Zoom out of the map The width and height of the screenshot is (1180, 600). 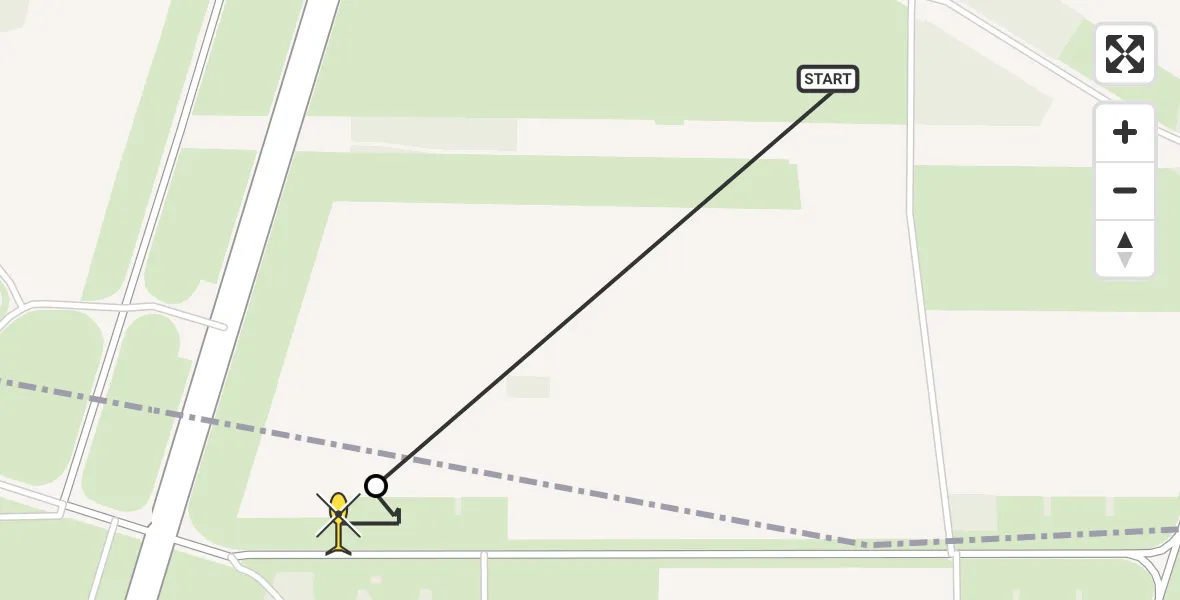coord(1125,190)
